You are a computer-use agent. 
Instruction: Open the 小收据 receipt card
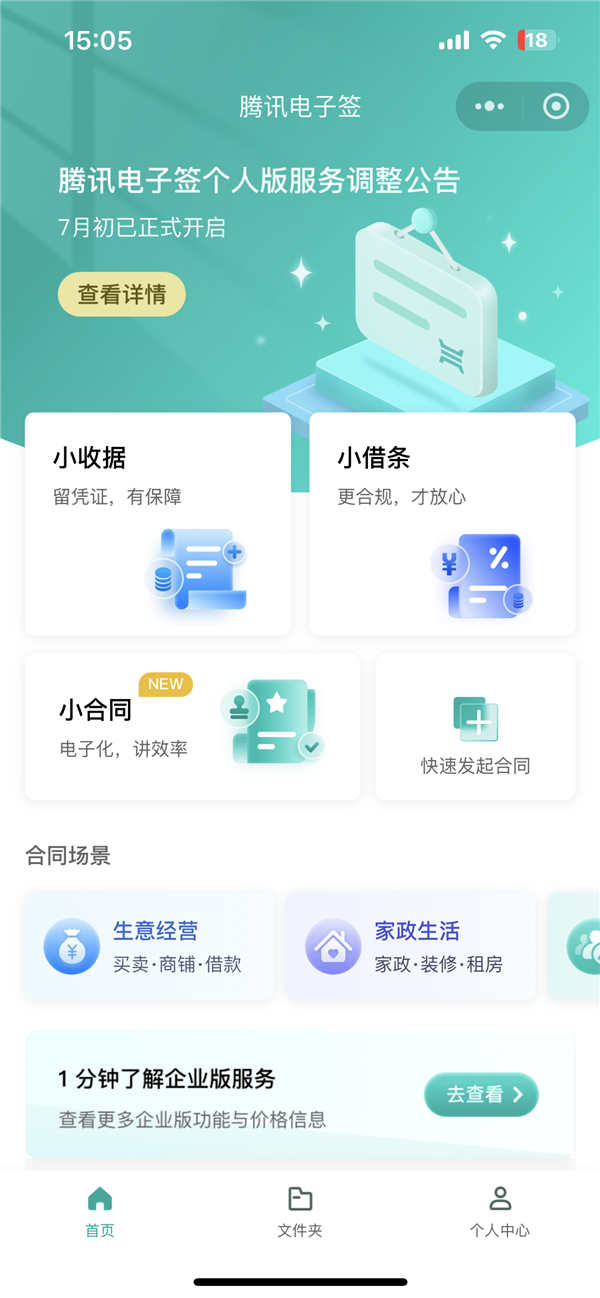[158, 524]
